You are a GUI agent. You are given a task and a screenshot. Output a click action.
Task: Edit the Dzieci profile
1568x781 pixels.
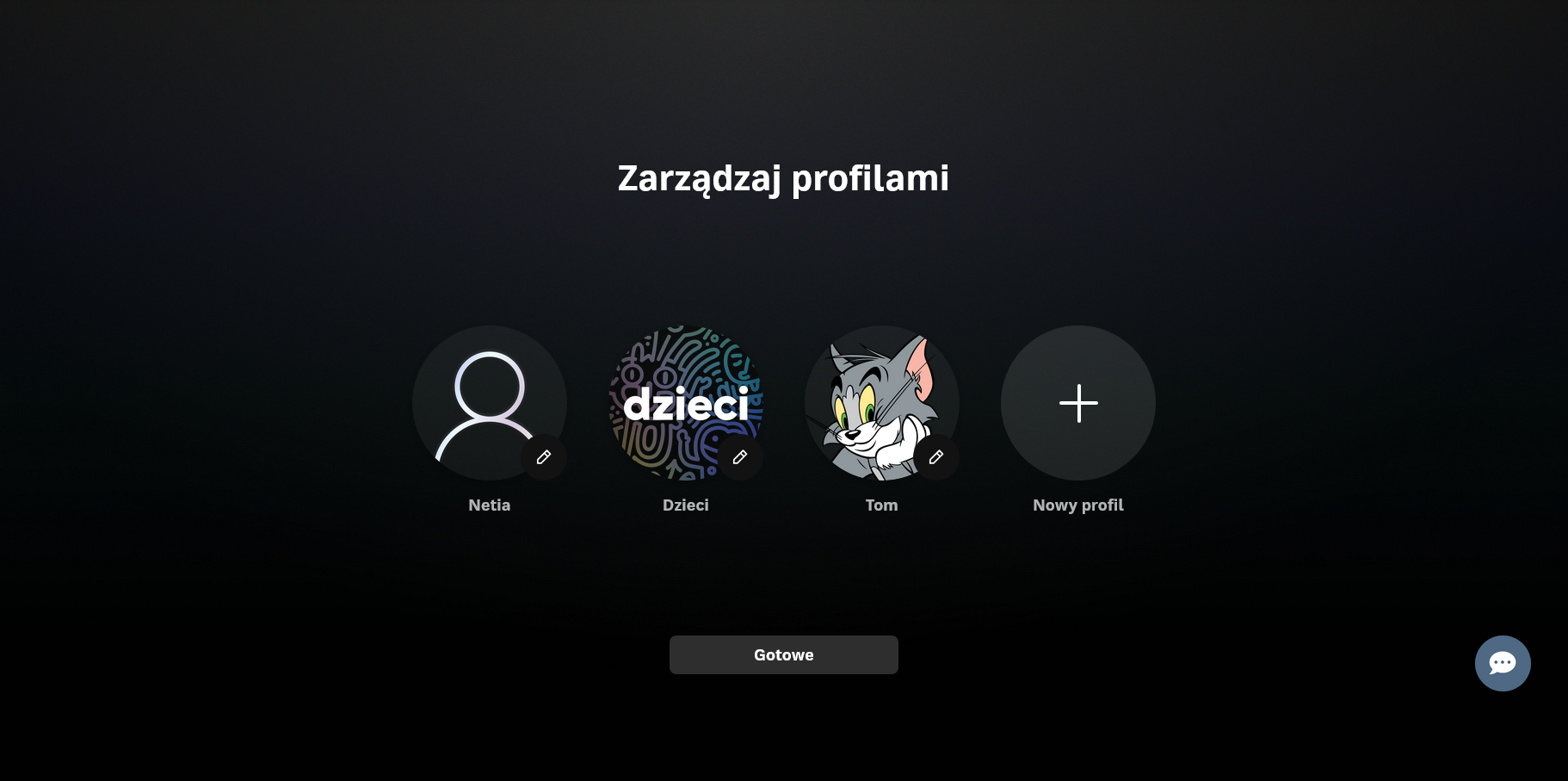[x=739, y=457]
